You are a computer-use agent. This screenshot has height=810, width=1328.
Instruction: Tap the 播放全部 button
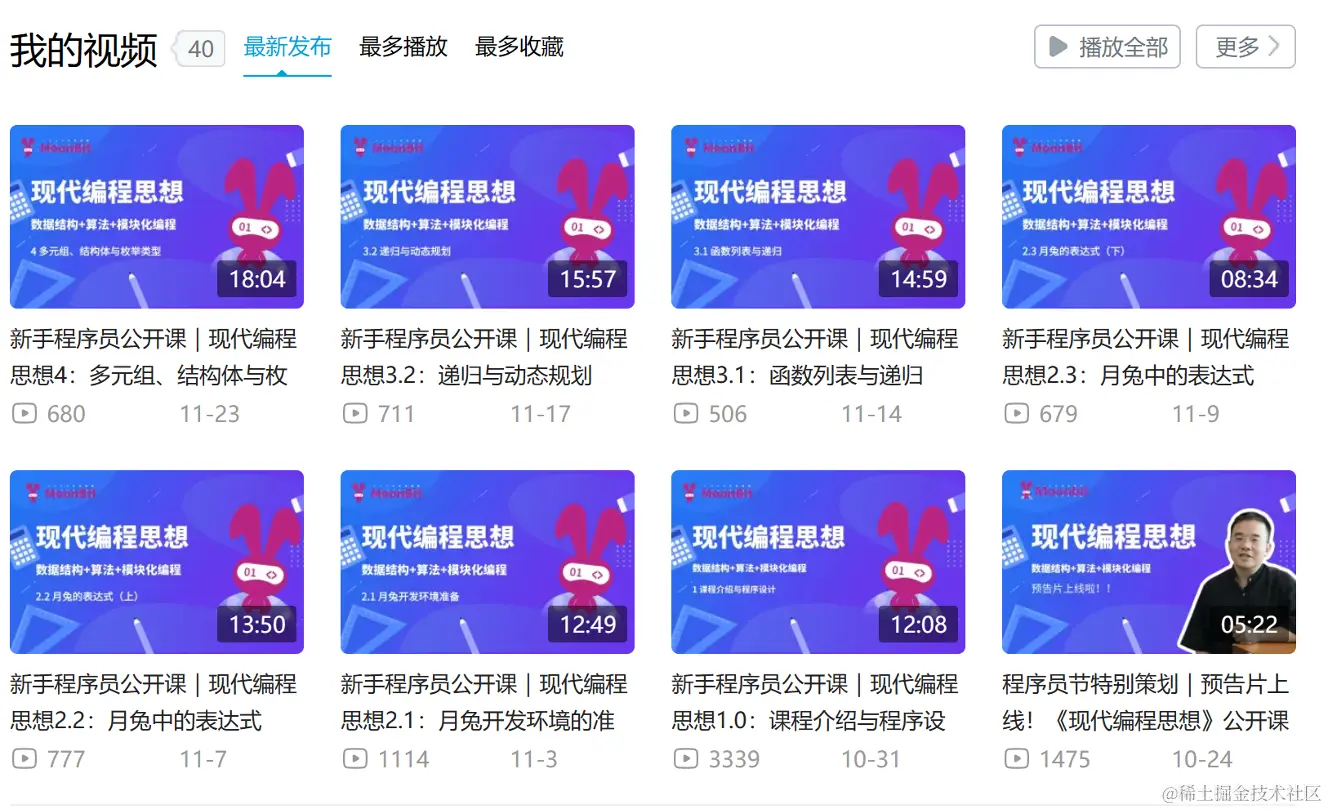1107,47
